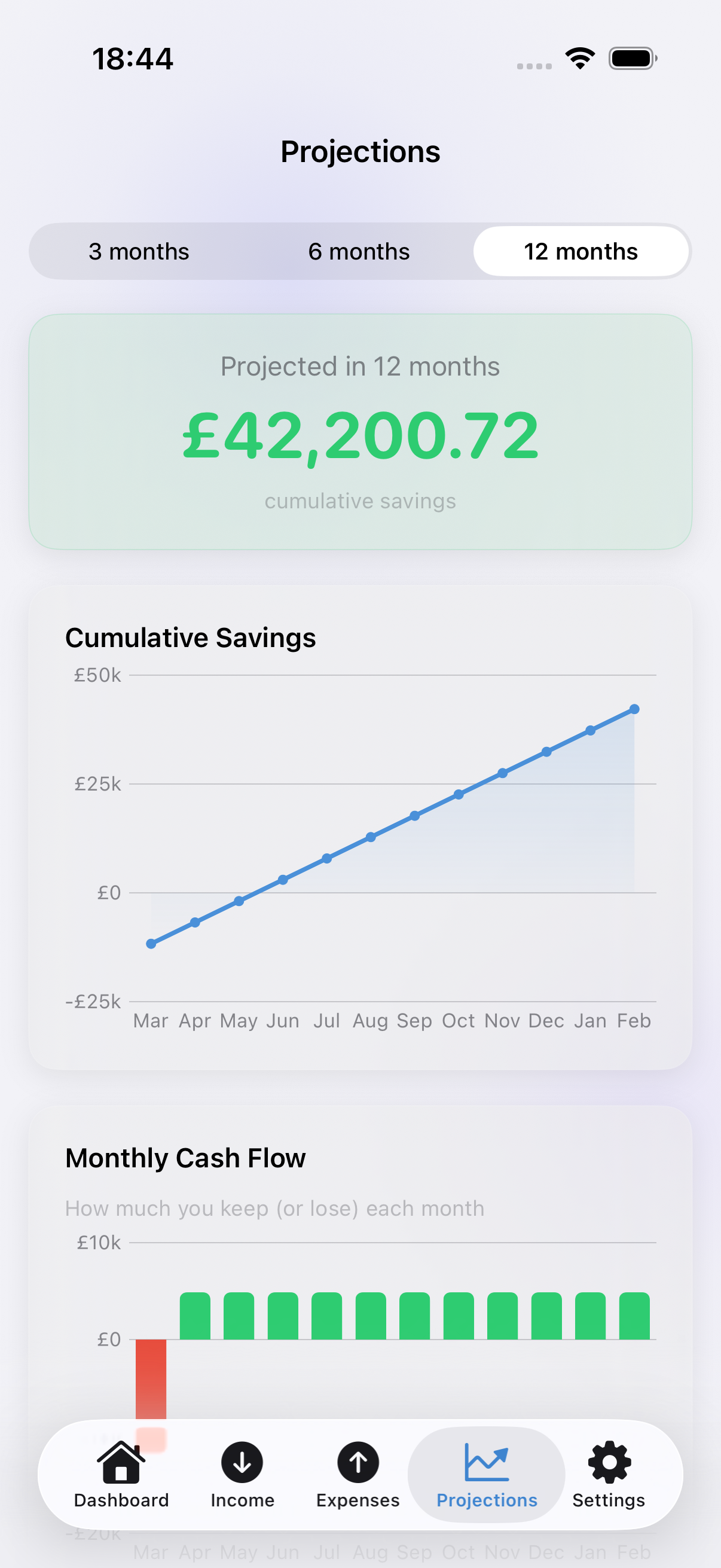Viewport: 721px width, 1568px height.
Task: Tap the Mar label on the chart axis
Action: coord(151,1020)
